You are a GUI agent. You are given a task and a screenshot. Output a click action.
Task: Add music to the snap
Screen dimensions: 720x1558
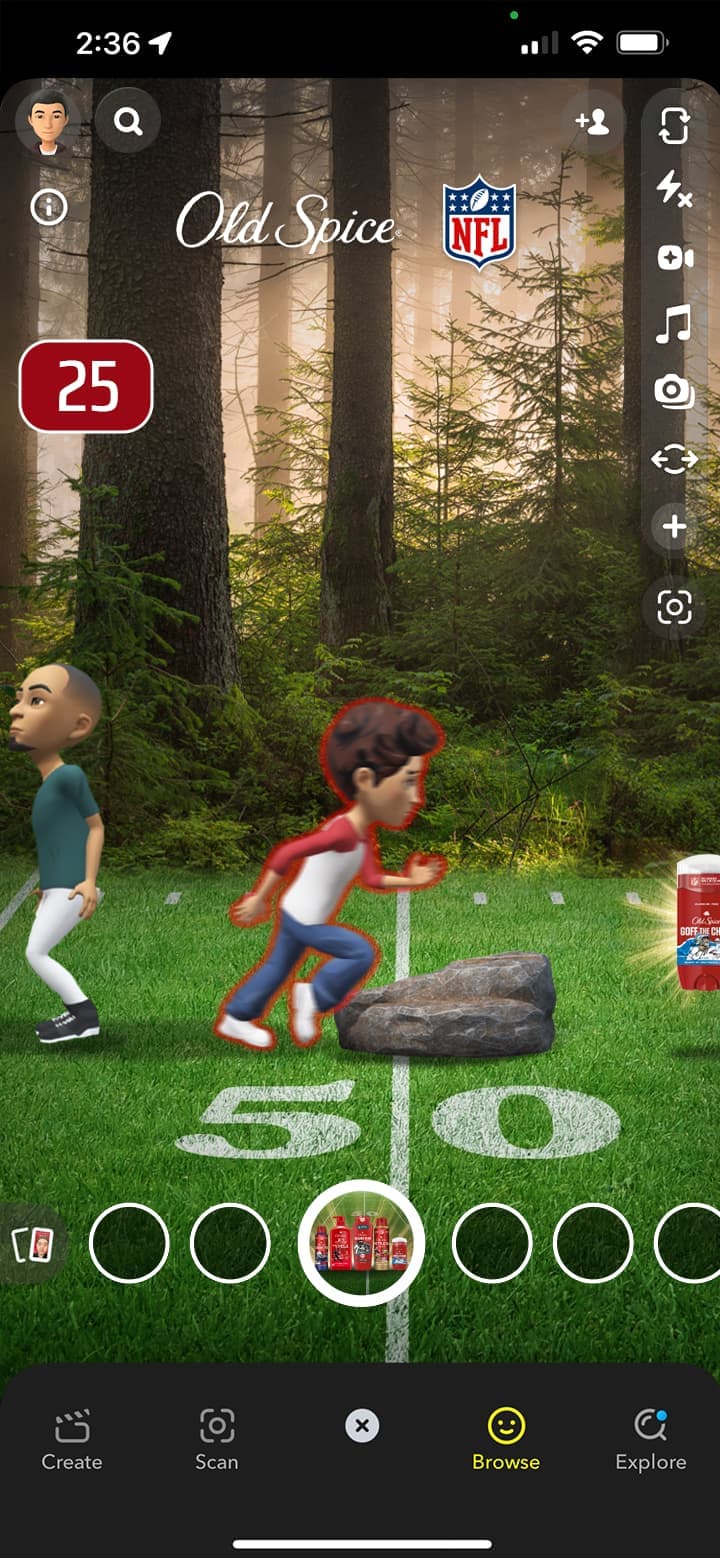[674, 325]
